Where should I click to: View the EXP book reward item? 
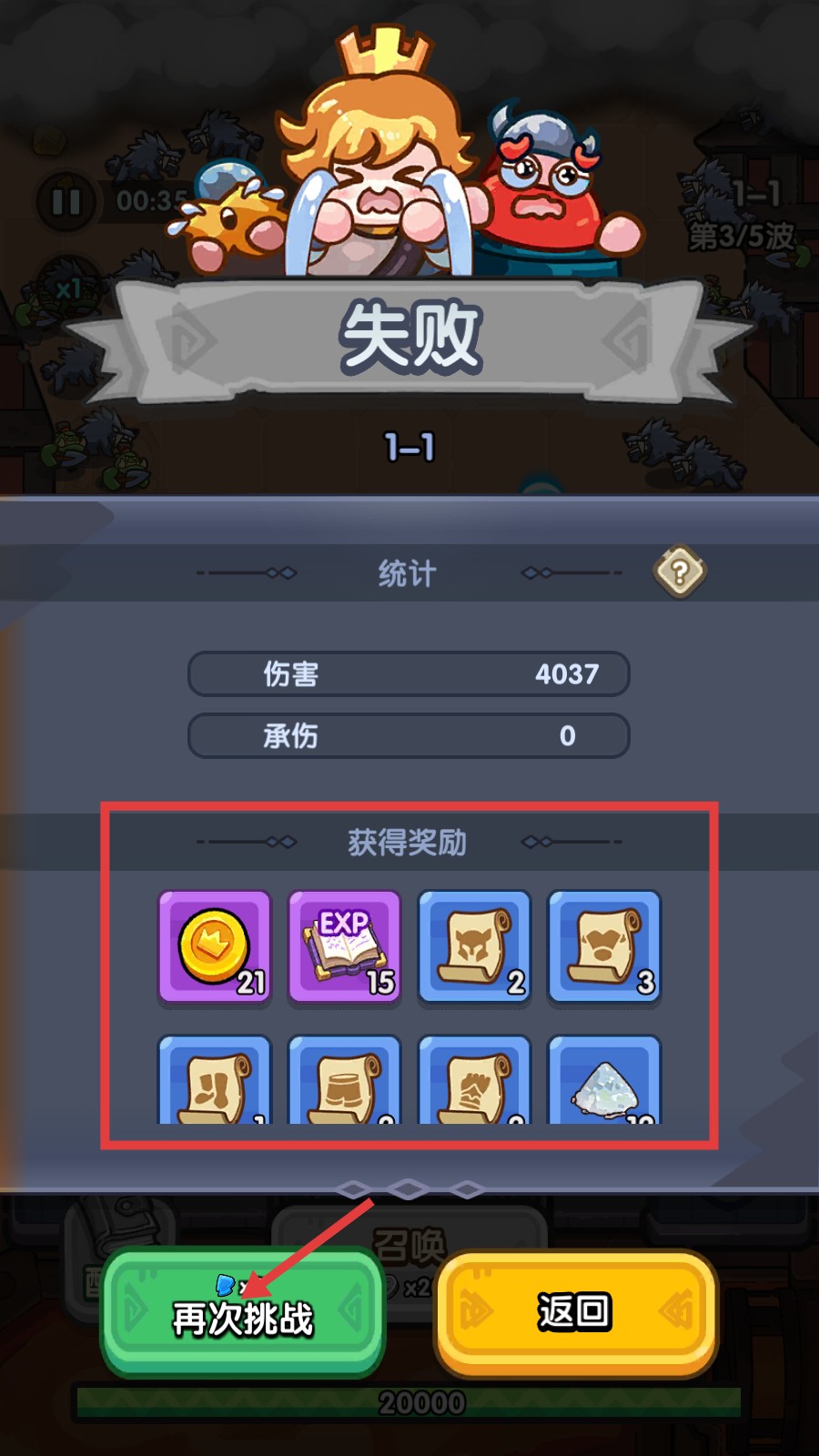coord(344,946)
